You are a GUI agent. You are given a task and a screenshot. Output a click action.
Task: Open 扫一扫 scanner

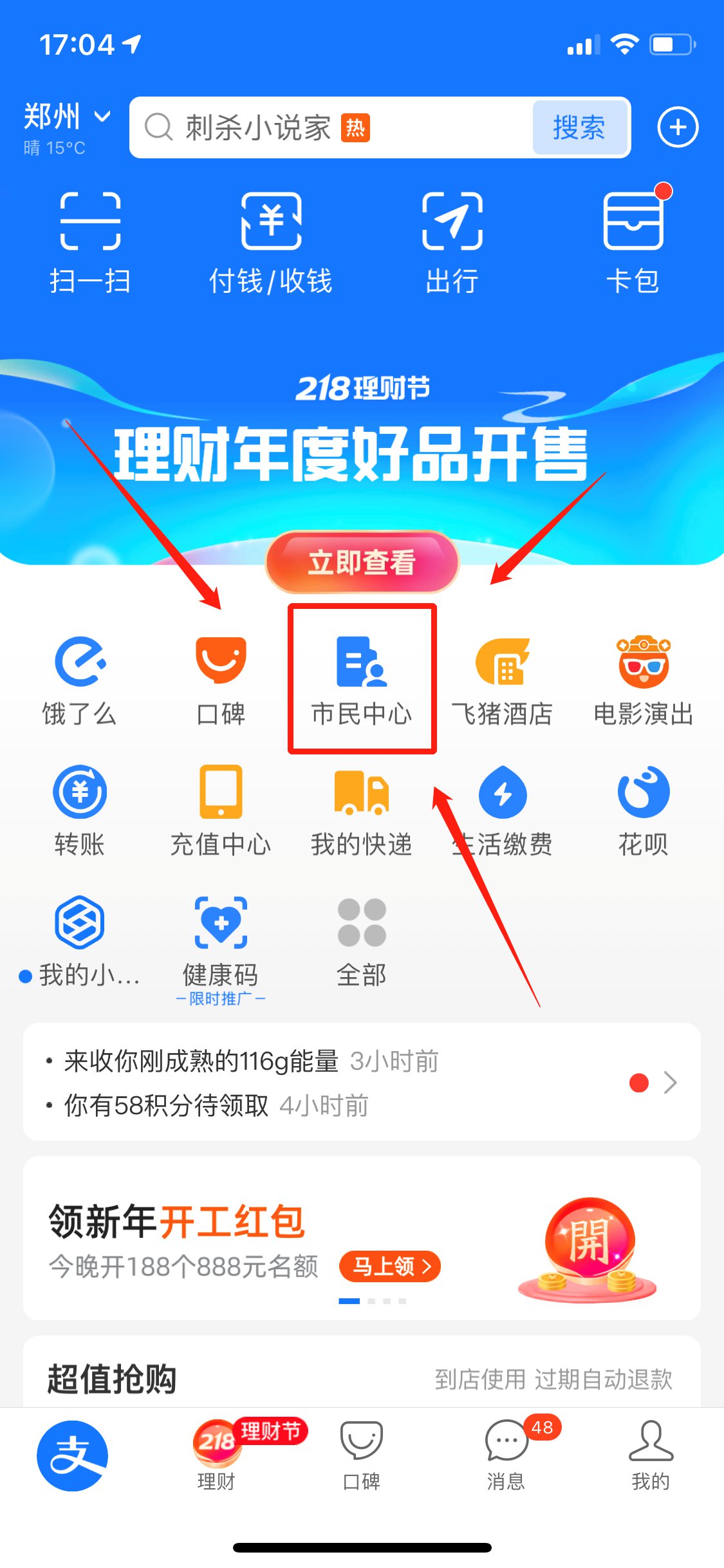(x=90, y=243)
